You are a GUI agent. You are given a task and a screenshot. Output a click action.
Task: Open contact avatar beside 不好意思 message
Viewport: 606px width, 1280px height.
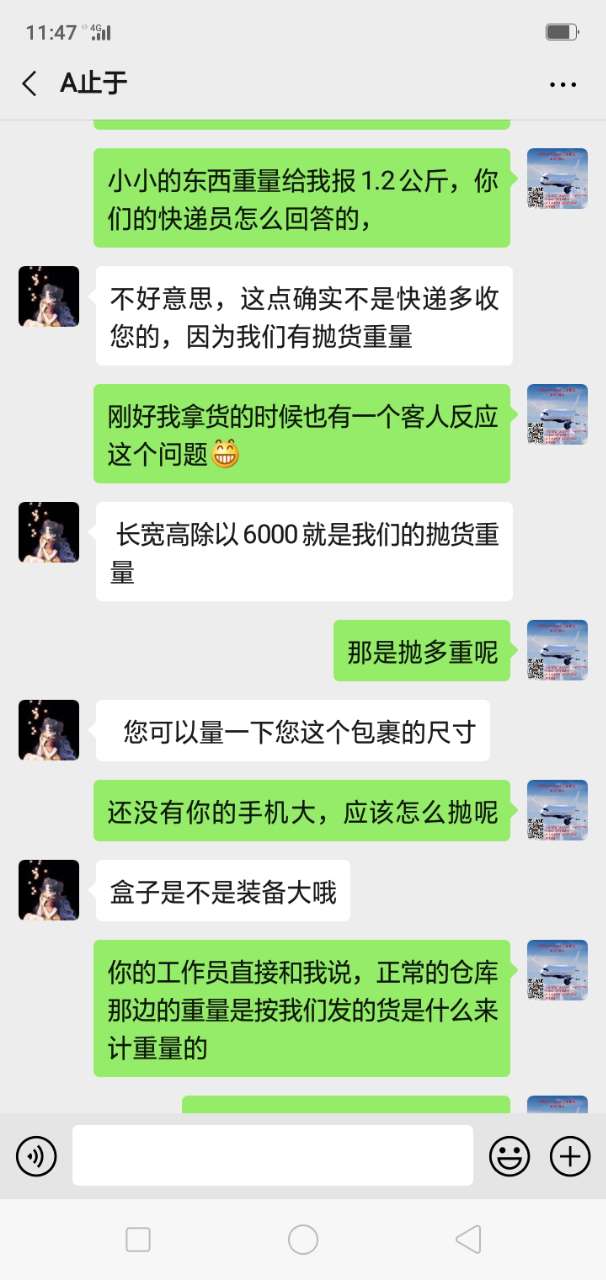coord(48,296)
